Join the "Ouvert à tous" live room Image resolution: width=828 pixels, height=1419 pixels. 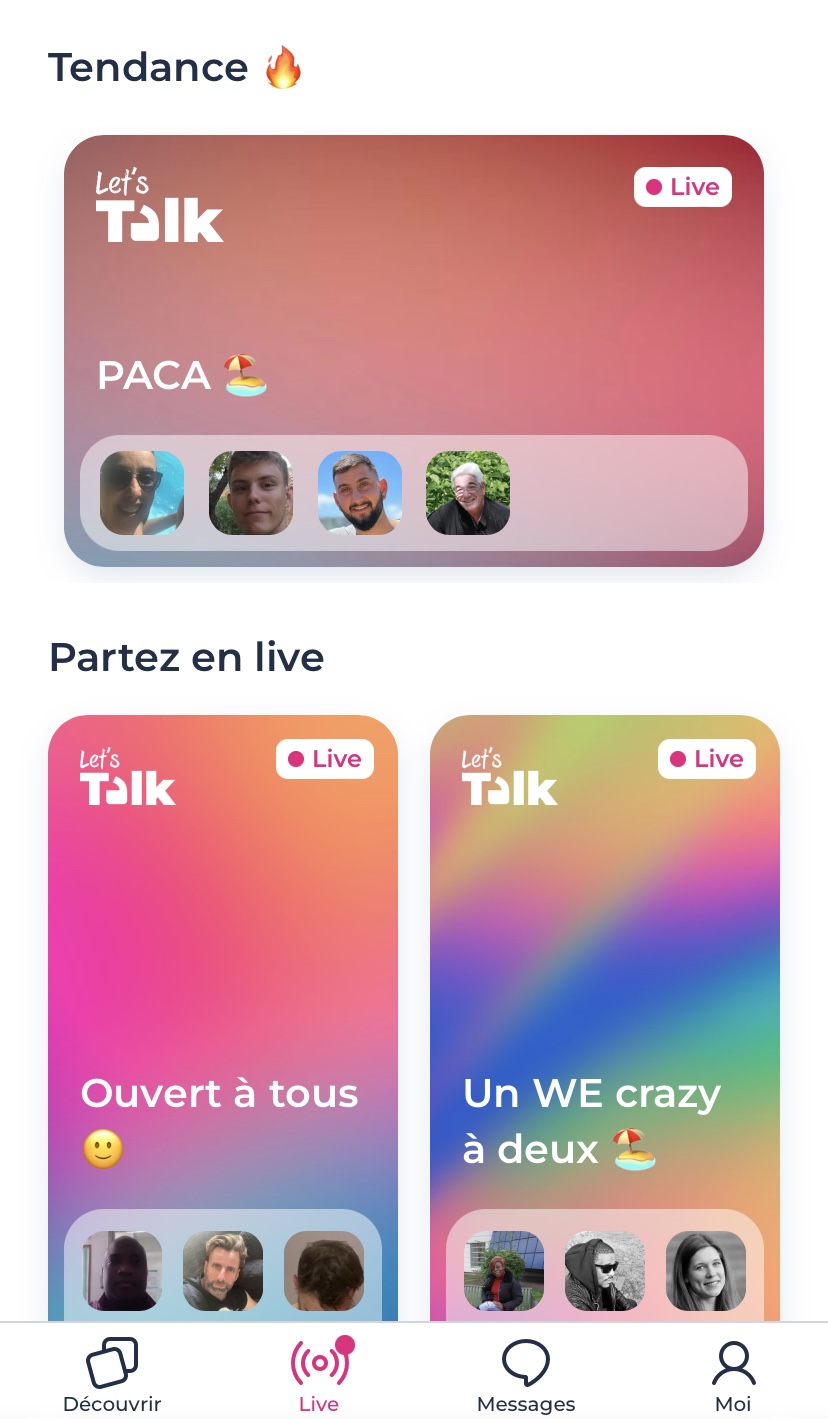pos(223,1018)
